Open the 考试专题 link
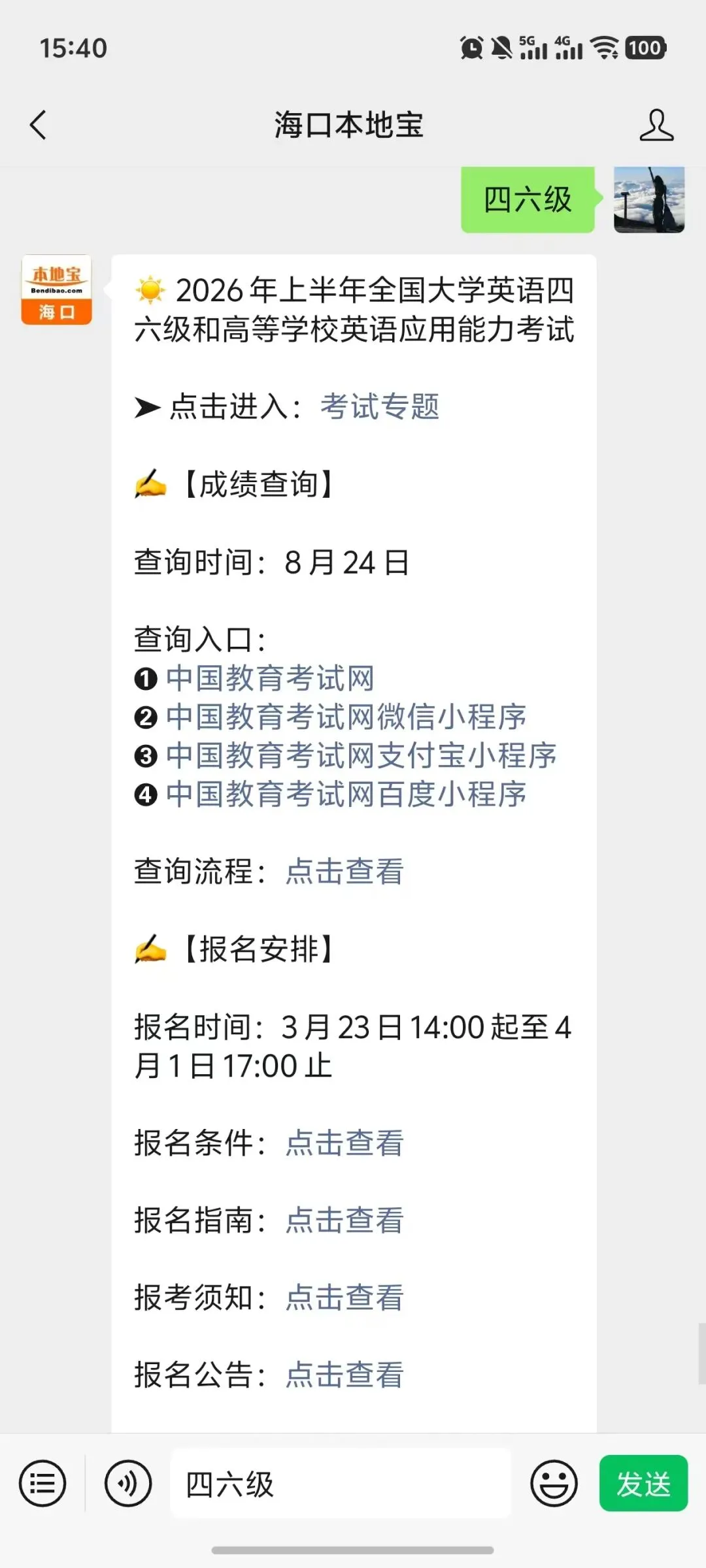The image size is (706, 1568). tap(380, 406)
